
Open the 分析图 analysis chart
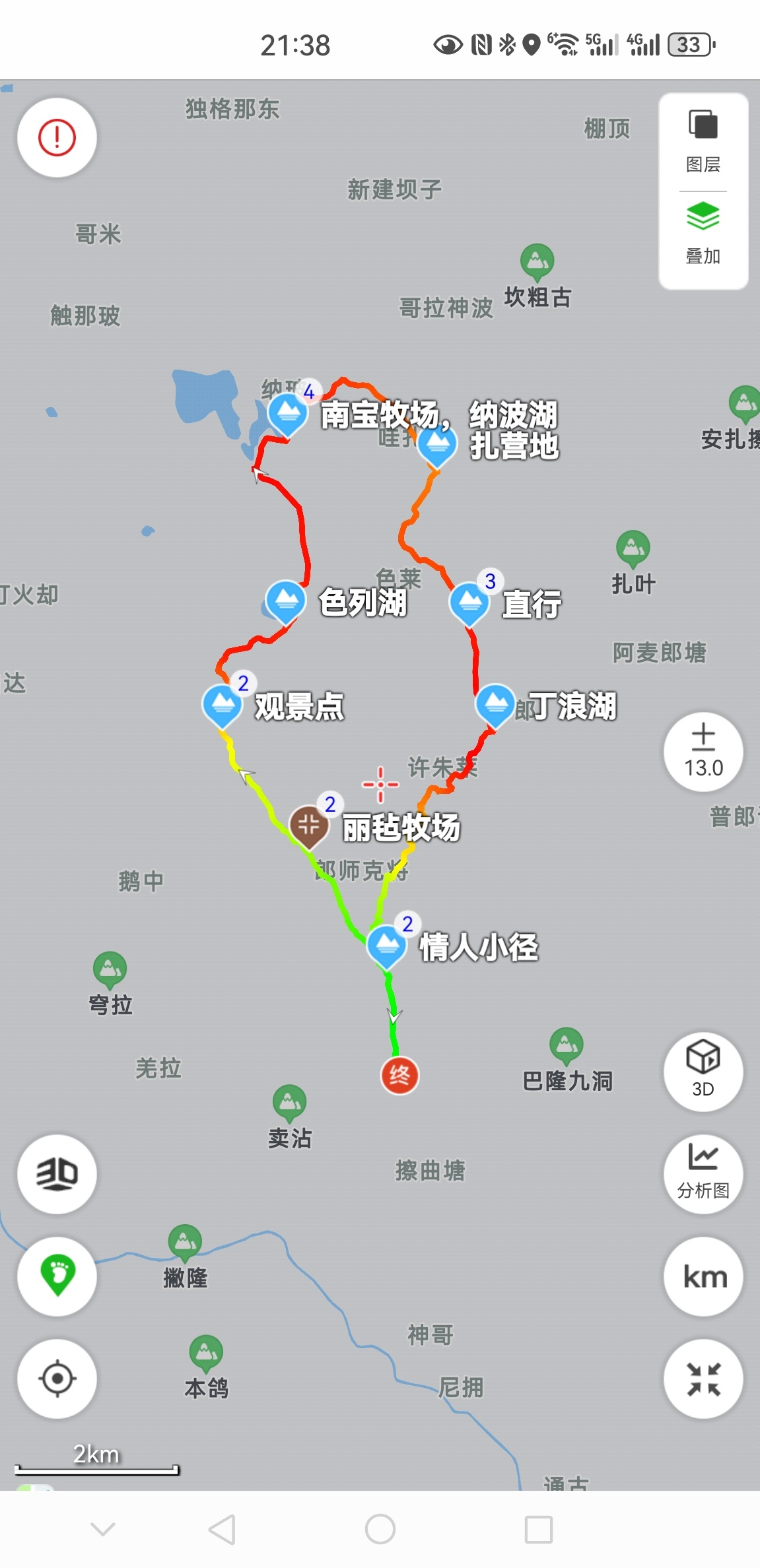pos(703,1173)
